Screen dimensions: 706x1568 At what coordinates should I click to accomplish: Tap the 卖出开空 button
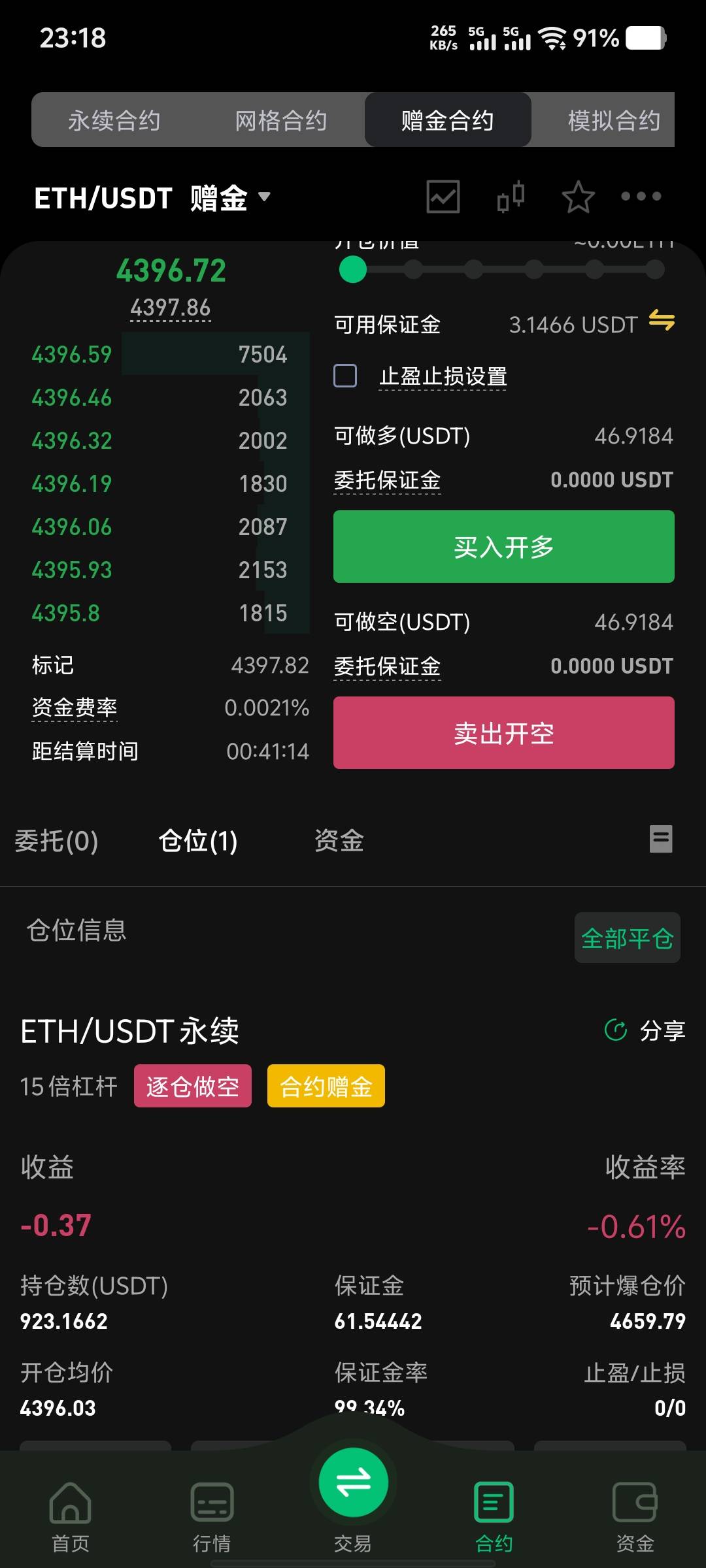click(503, 733)
